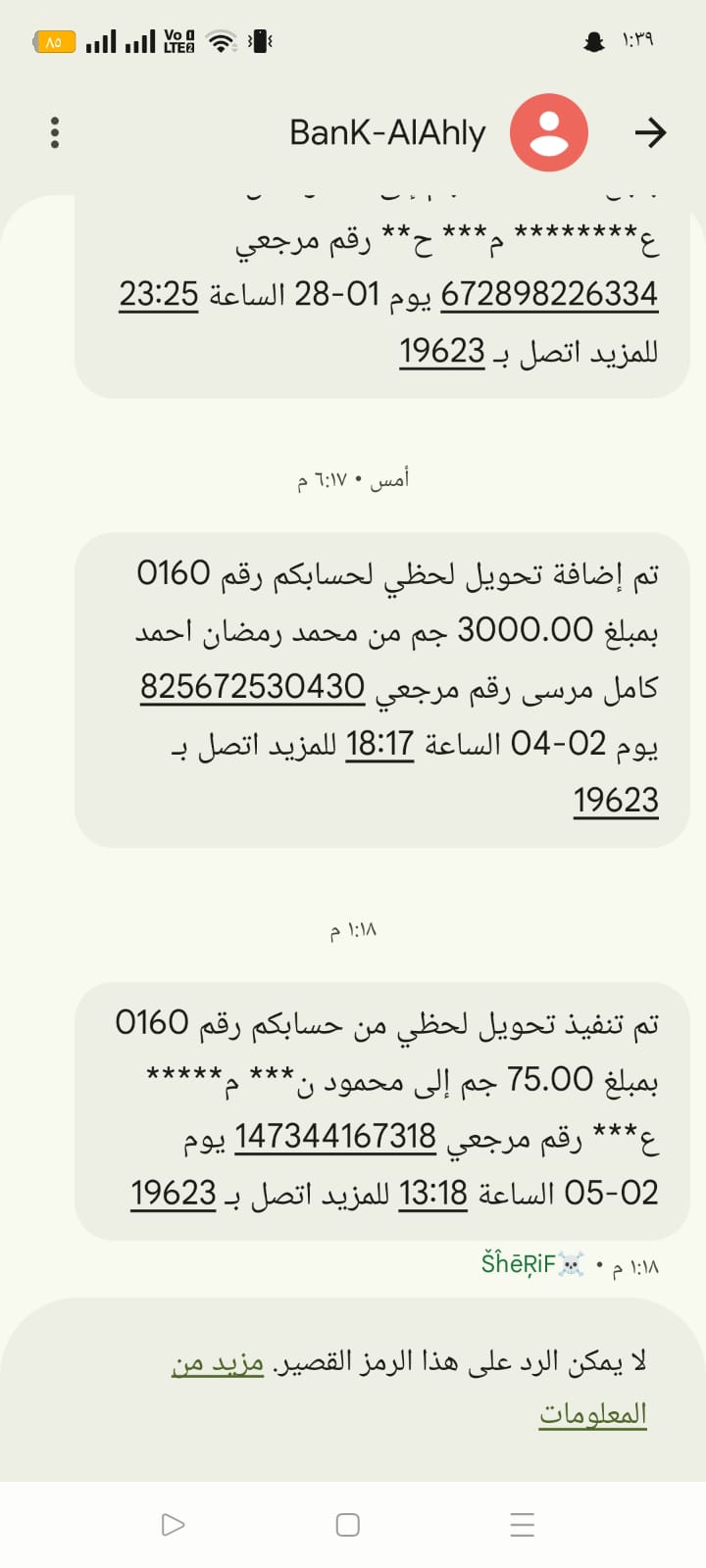
Task: Call 19623 from the 3000.00 transfer message
Action: [x=615, y=801]
